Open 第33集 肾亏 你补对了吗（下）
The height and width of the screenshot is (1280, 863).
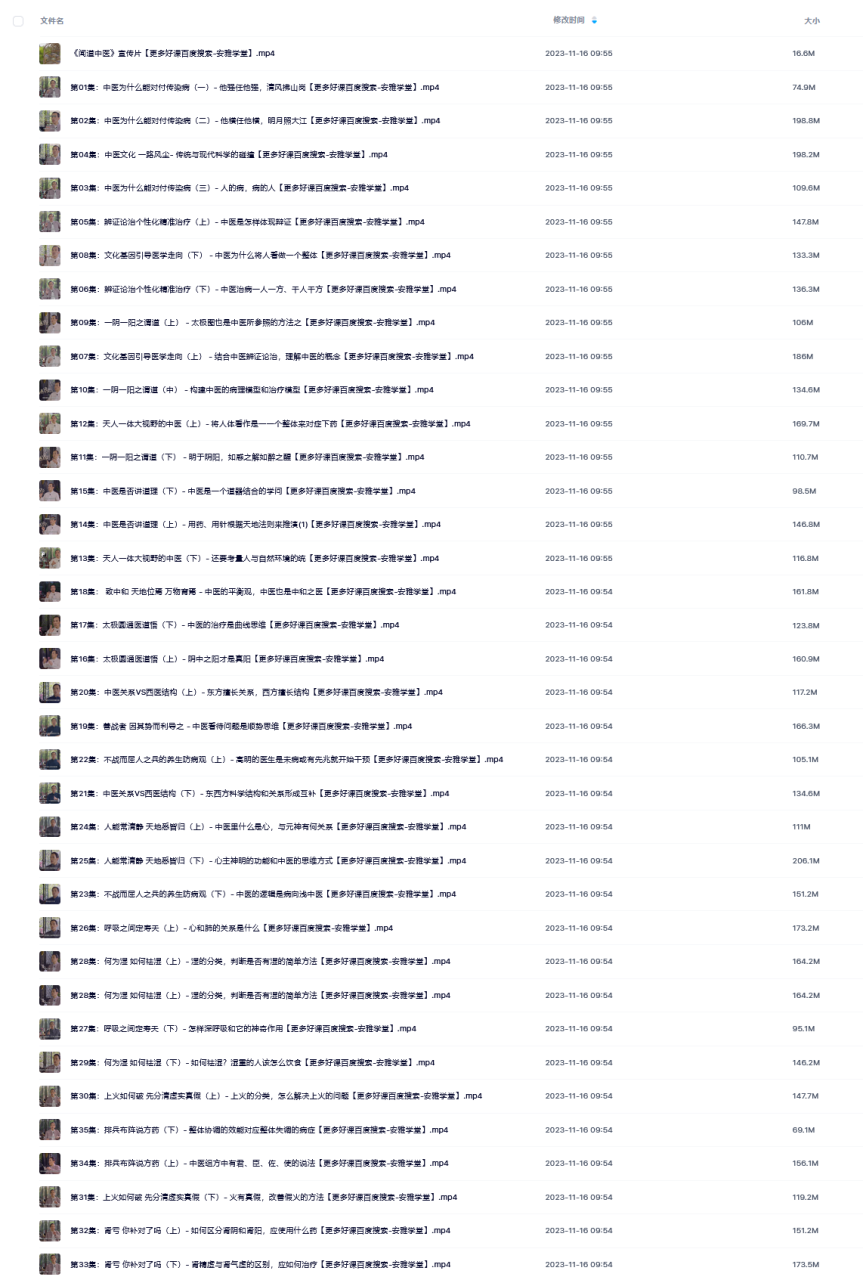tap(260, 1265)
